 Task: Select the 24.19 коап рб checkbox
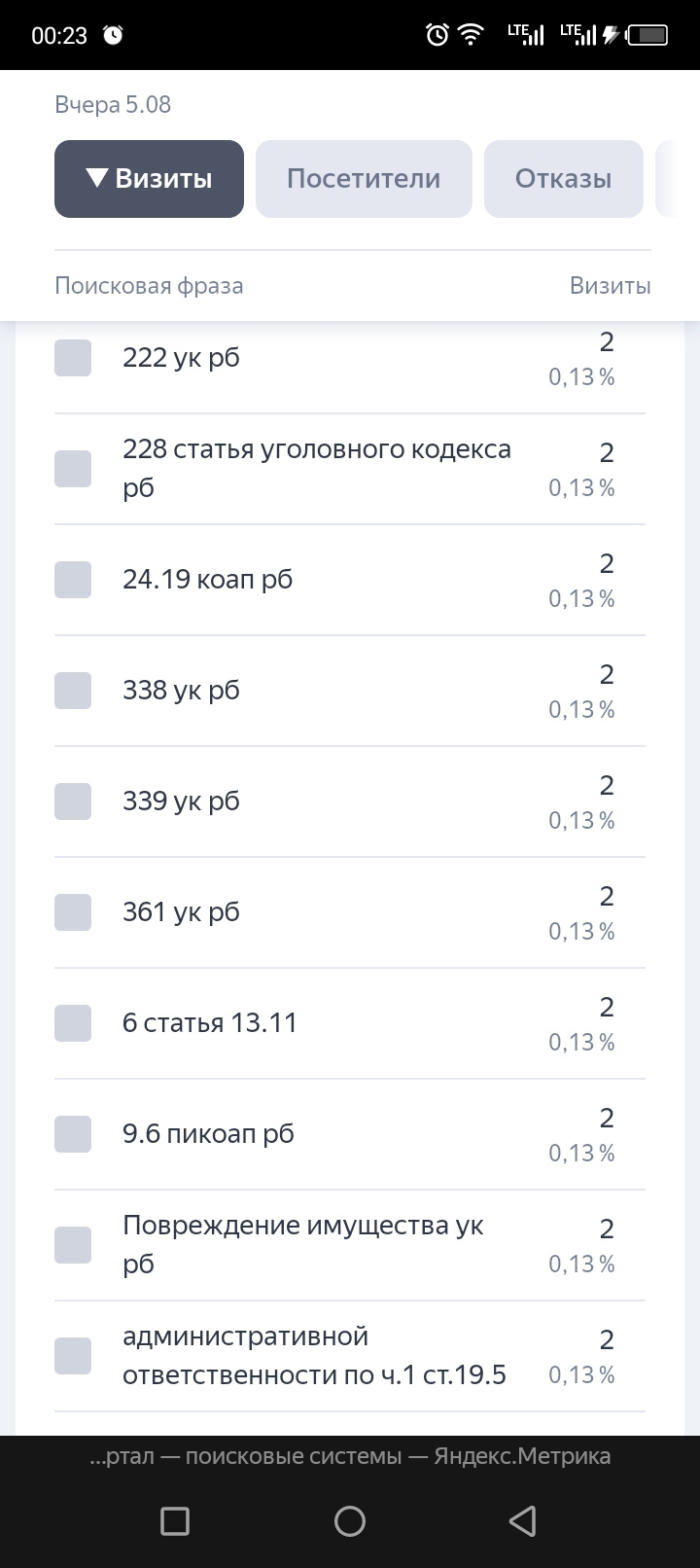(x=73, y=580)
